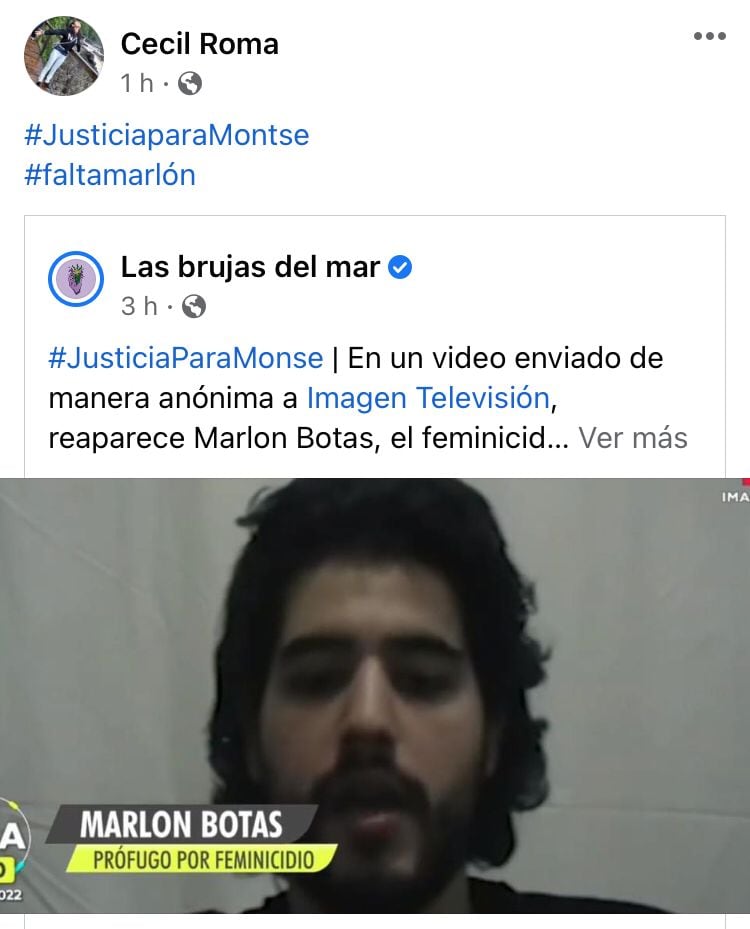Open the #faltamarlón hashtag
The height and width of the screenshot is (929, 750).
pos(109,175)
